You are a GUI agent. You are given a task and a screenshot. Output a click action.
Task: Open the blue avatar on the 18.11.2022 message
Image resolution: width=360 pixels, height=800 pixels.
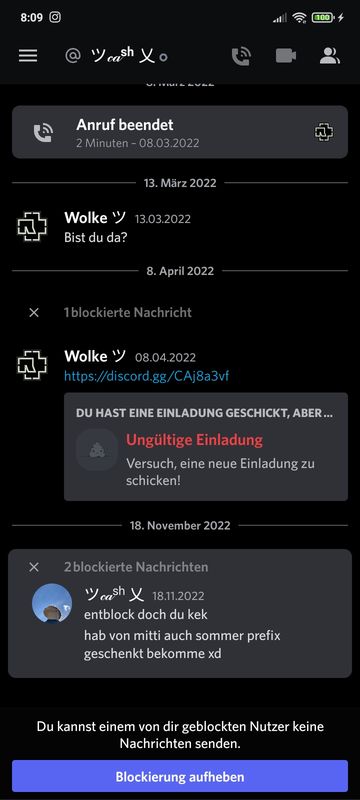pyautogui.click(x=52, y=604)
